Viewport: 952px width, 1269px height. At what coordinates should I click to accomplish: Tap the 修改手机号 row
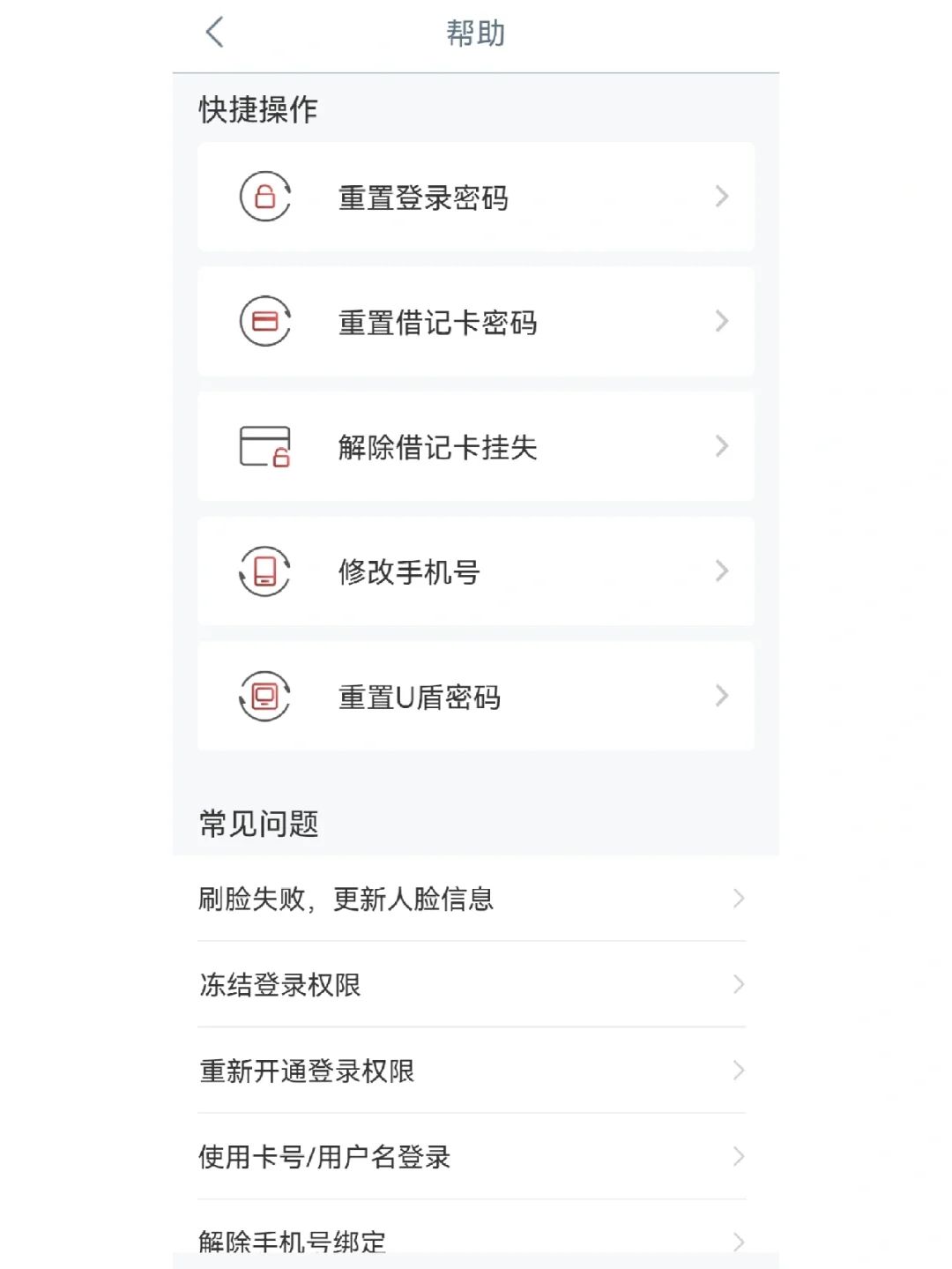click(x=475, y=571)
